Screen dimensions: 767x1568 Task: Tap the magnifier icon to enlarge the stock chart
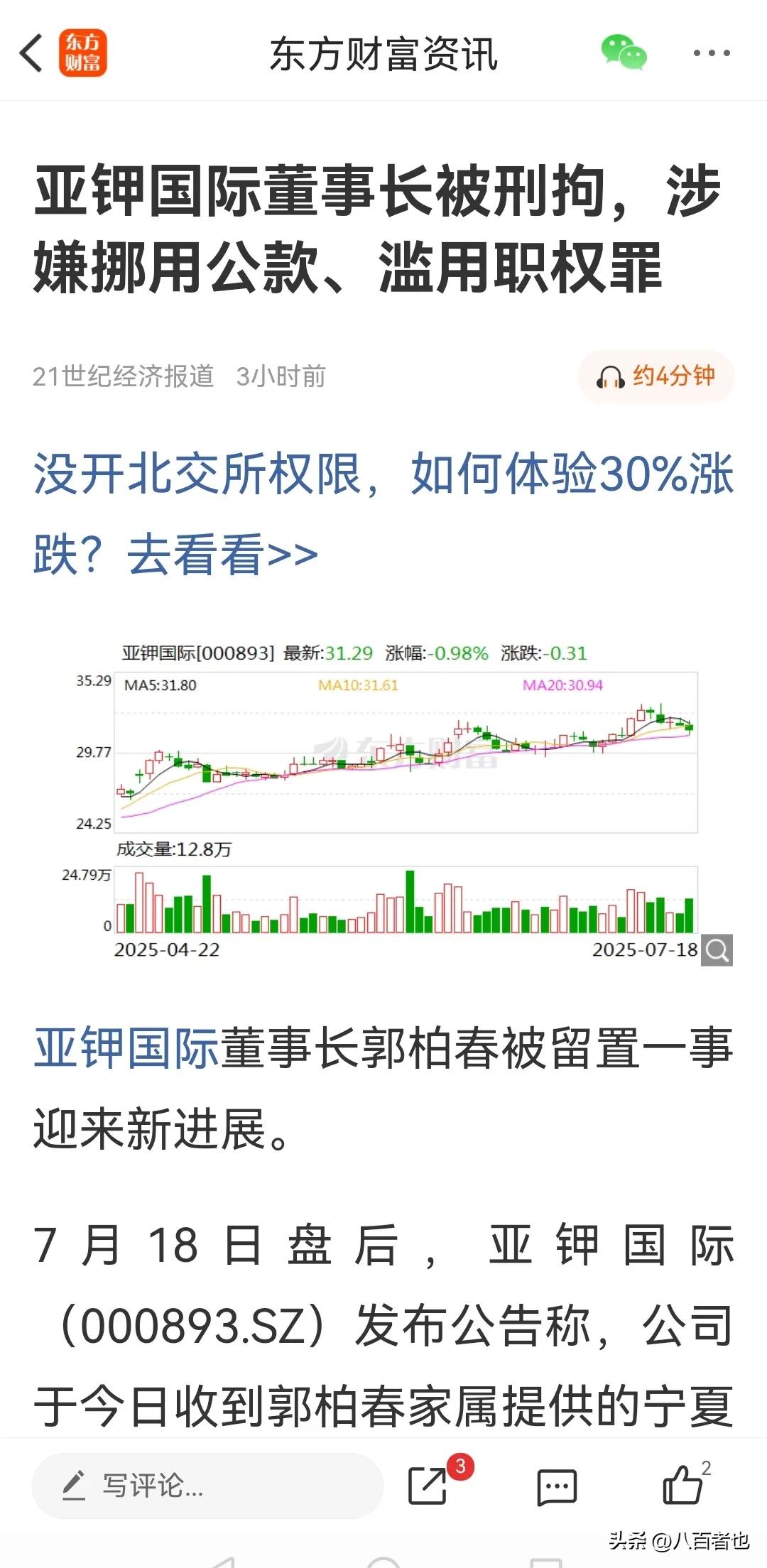(718, 949)
